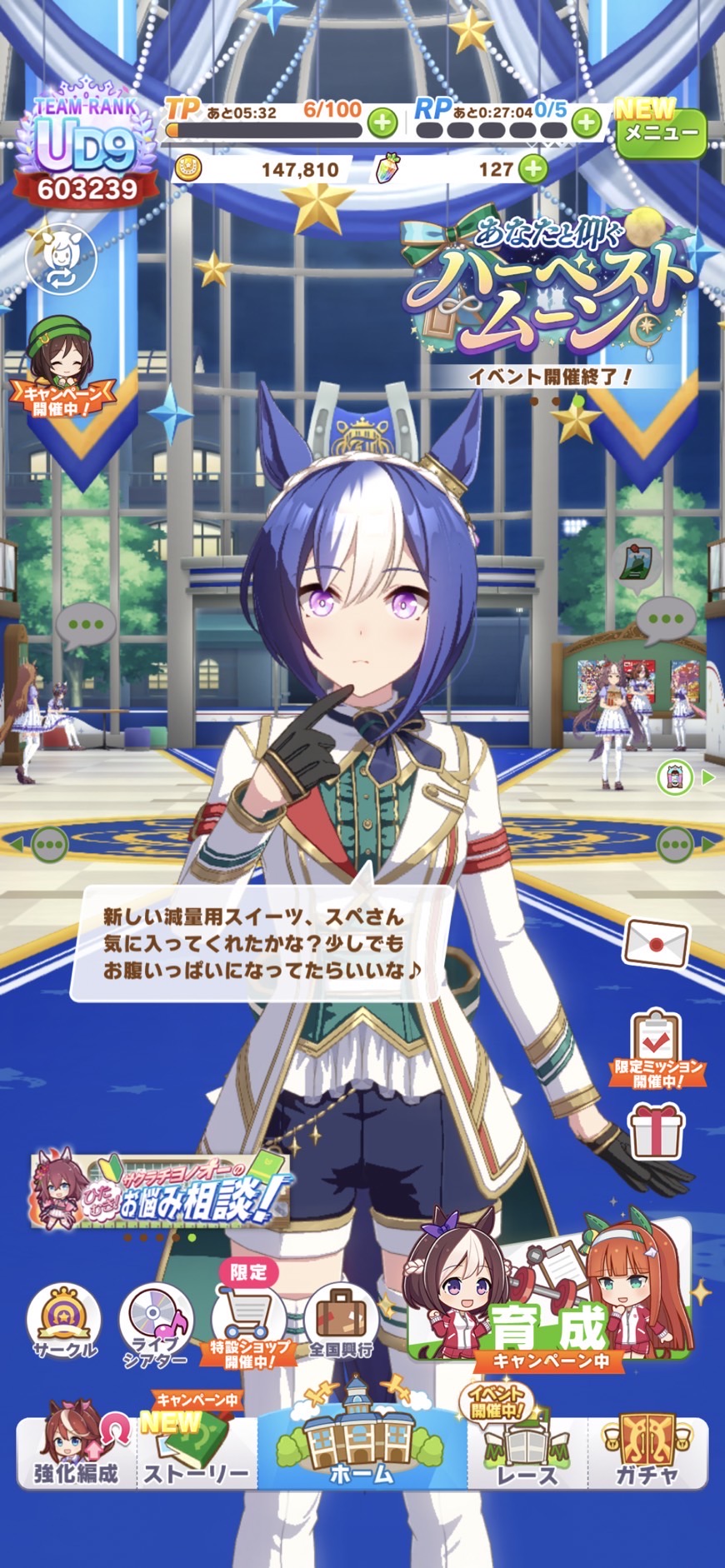Open the メニュー menu button
725x1568 pixels.
[x=661, y=132]
